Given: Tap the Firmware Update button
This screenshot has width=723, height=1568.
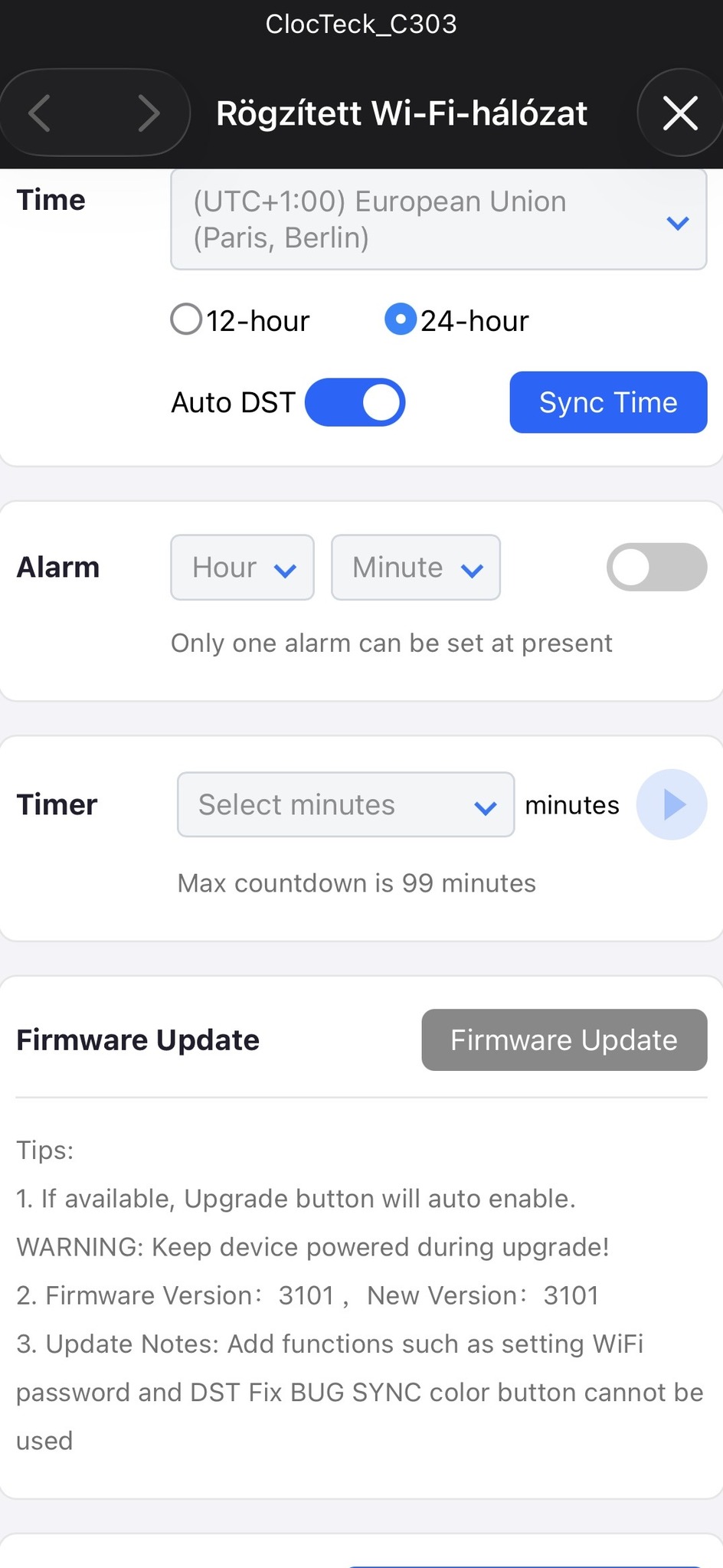Looking at the screenshot, I should tap(564, 1039).
